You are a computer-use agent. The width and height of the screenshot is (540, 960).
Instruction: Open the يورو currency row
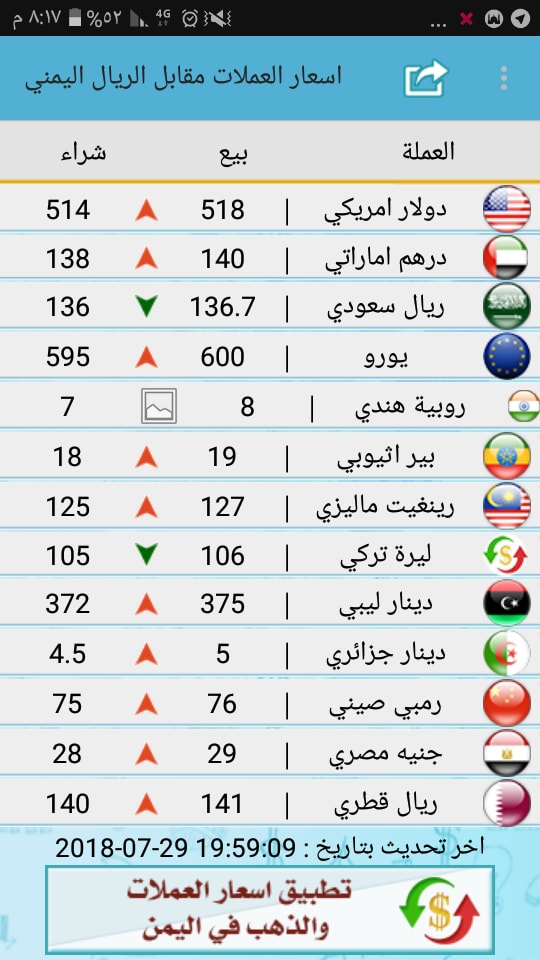270,356
